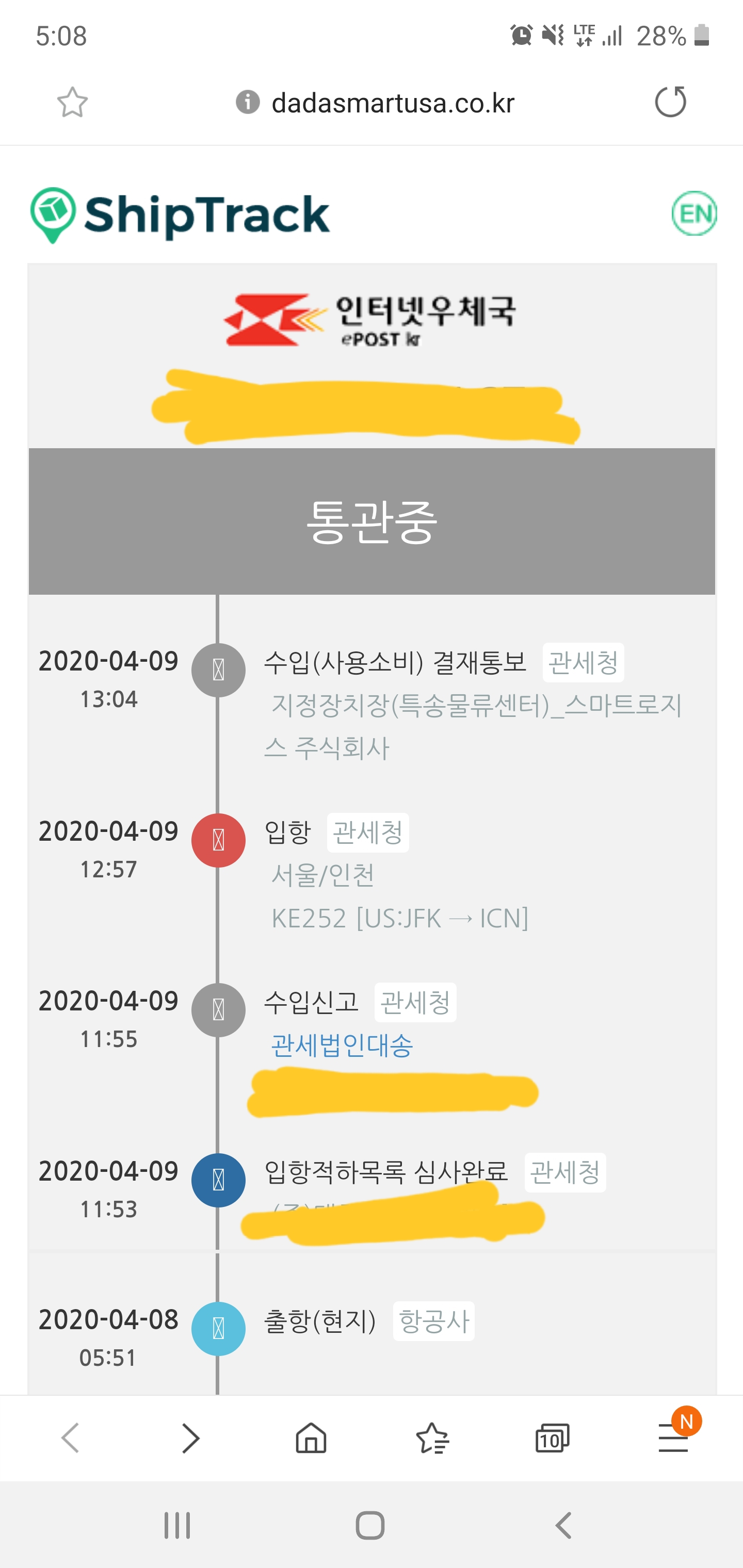Bookmark this page with the star icon
The height and width of the screenshot is (1568, 743).
click(x=72, y=102)
